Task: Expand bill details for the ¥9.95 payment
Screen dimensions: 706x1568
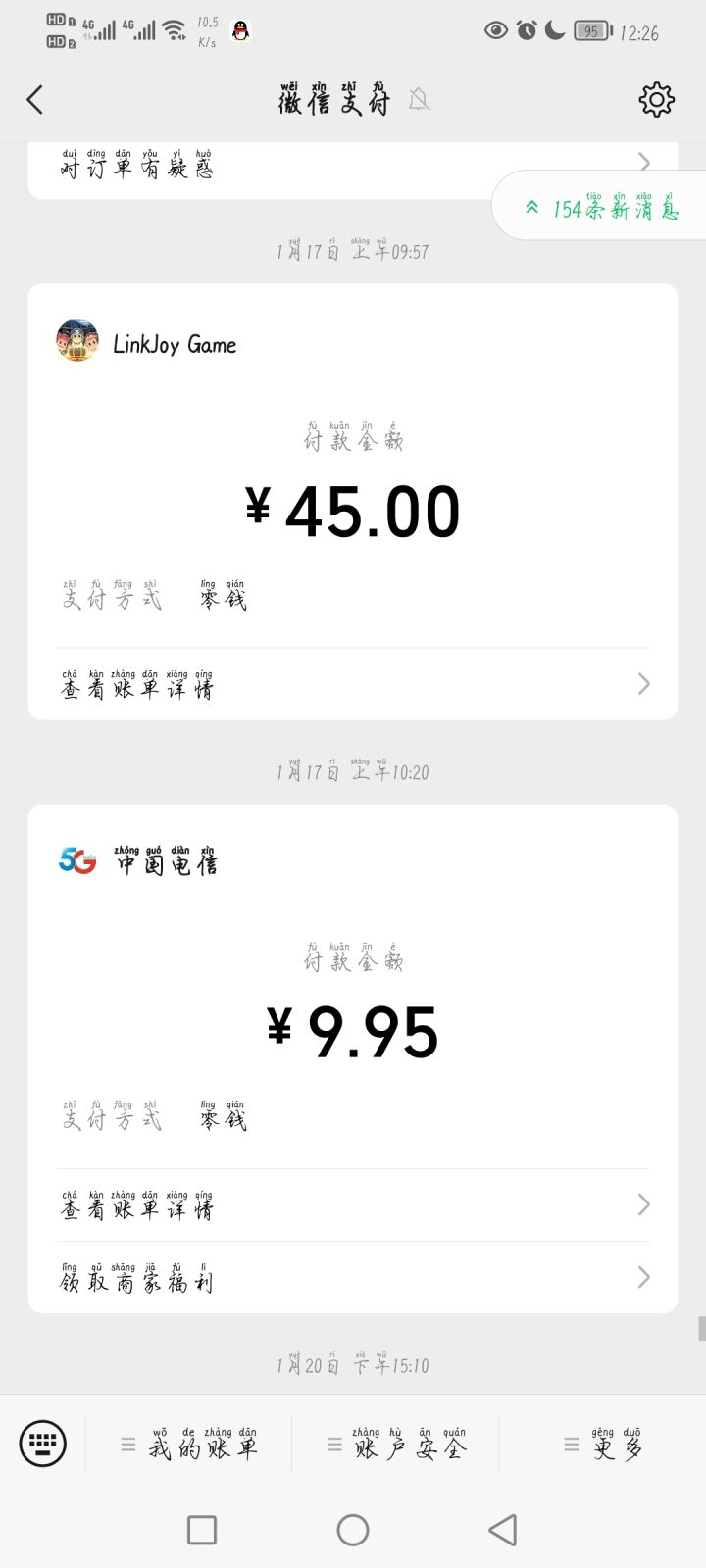Action: coord(353,1204)
